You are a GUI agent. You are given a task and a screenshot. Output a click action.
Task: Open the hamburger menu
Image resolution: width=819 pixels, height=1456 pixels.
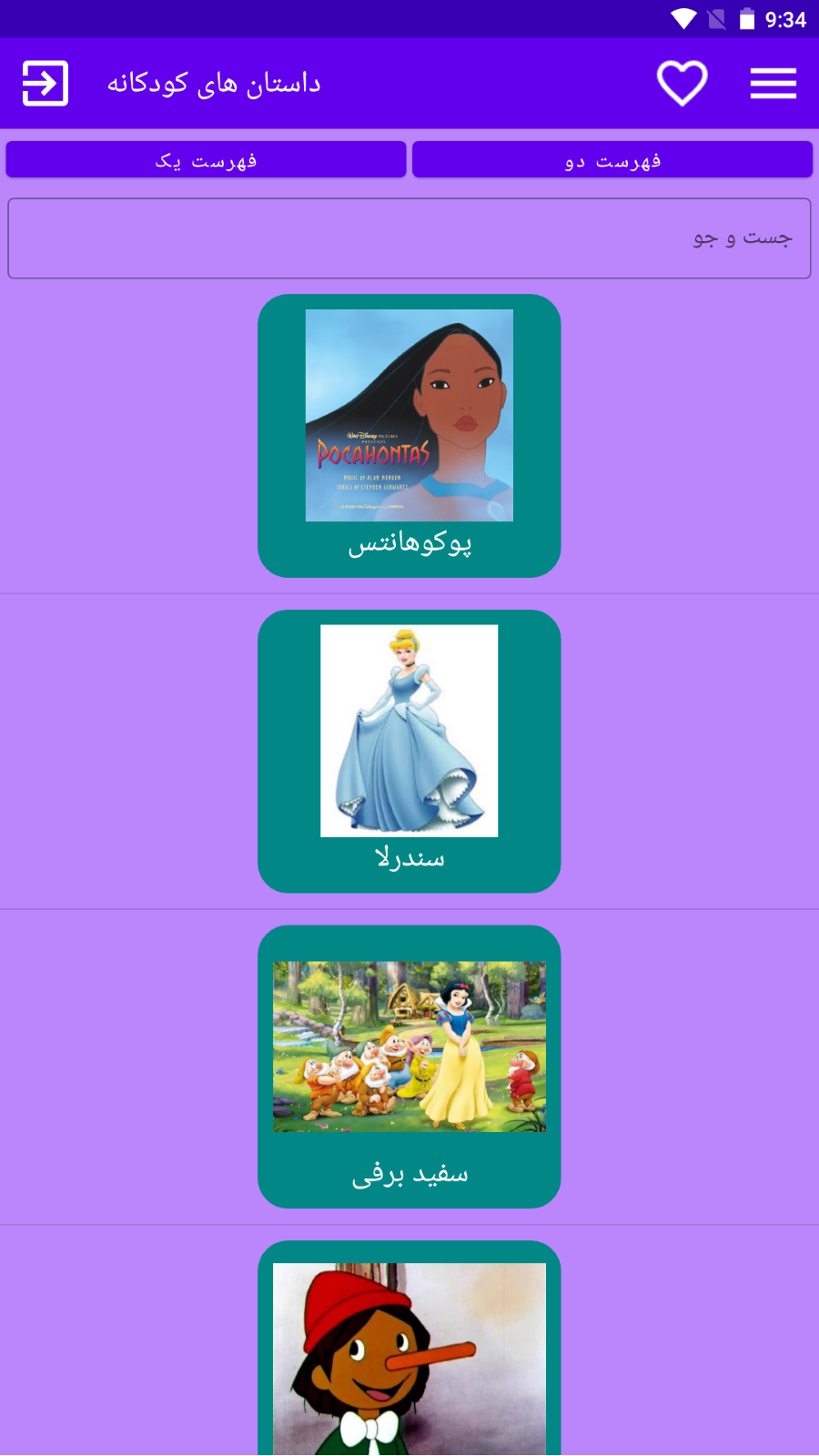pyautogui.click(x=773, y=84)
